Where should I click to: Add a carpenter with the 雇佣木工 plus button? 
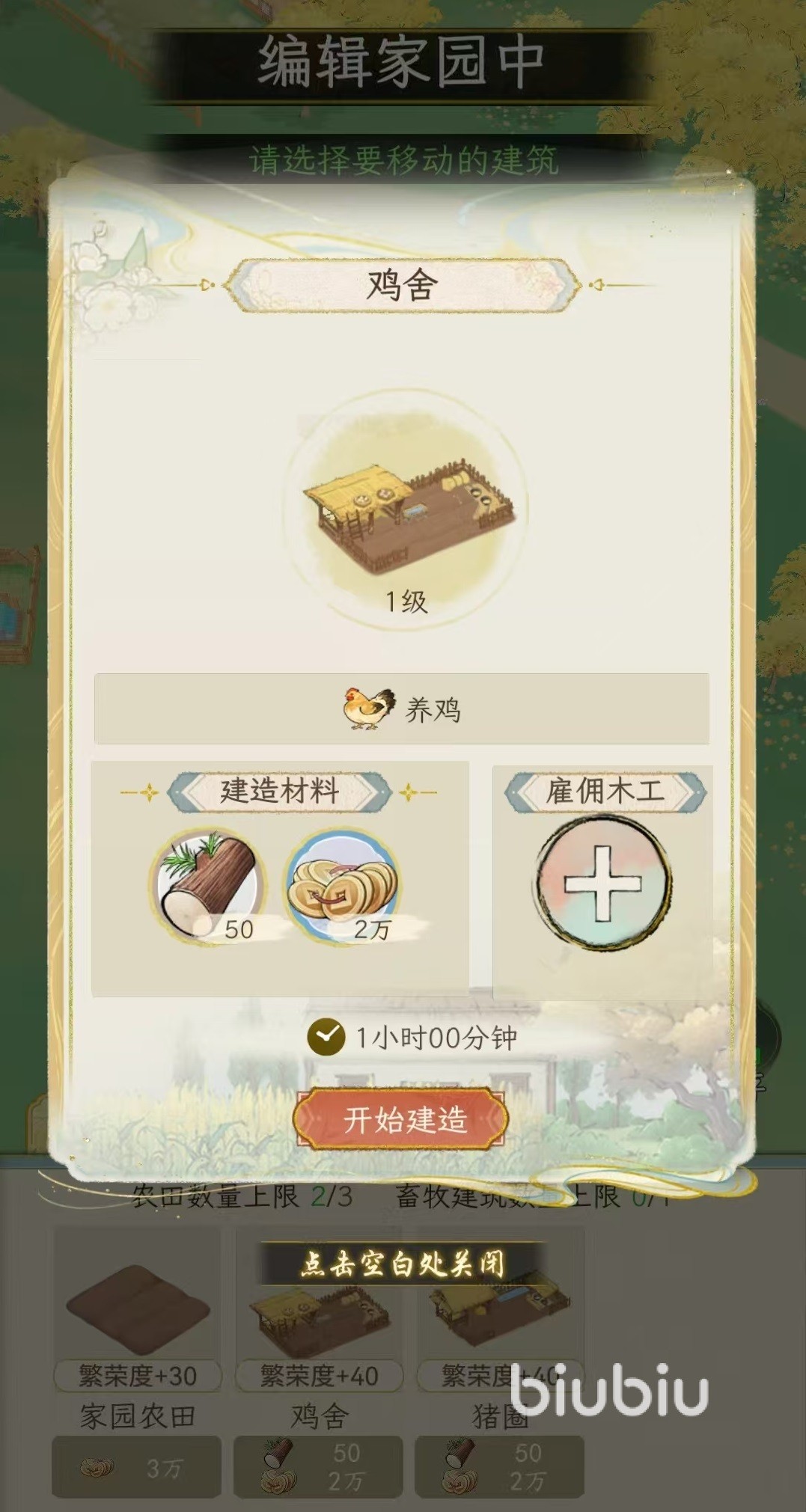603,883
